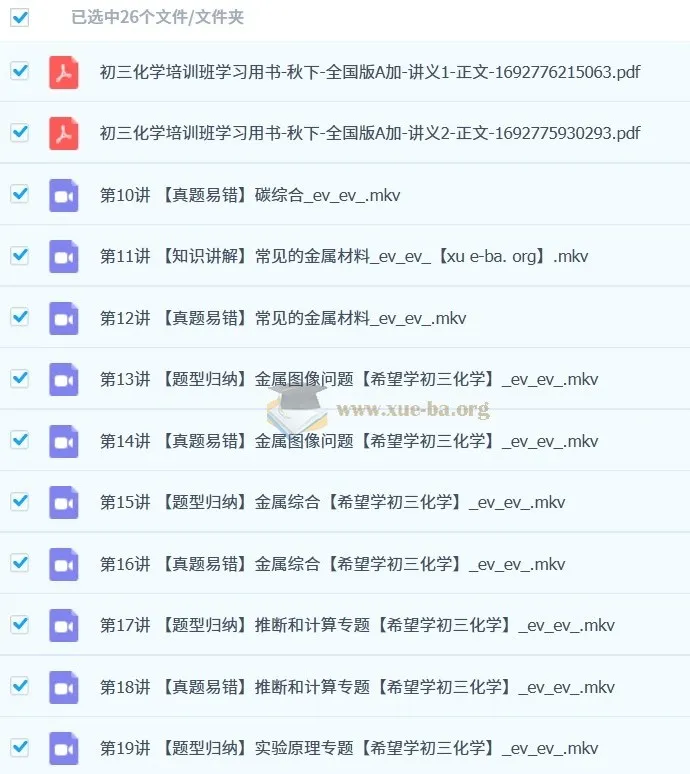Open 第17讲【题型归纳】推断和计算专题 video
Viewport: 690px width, 774px height.
(x=357, y=625)
